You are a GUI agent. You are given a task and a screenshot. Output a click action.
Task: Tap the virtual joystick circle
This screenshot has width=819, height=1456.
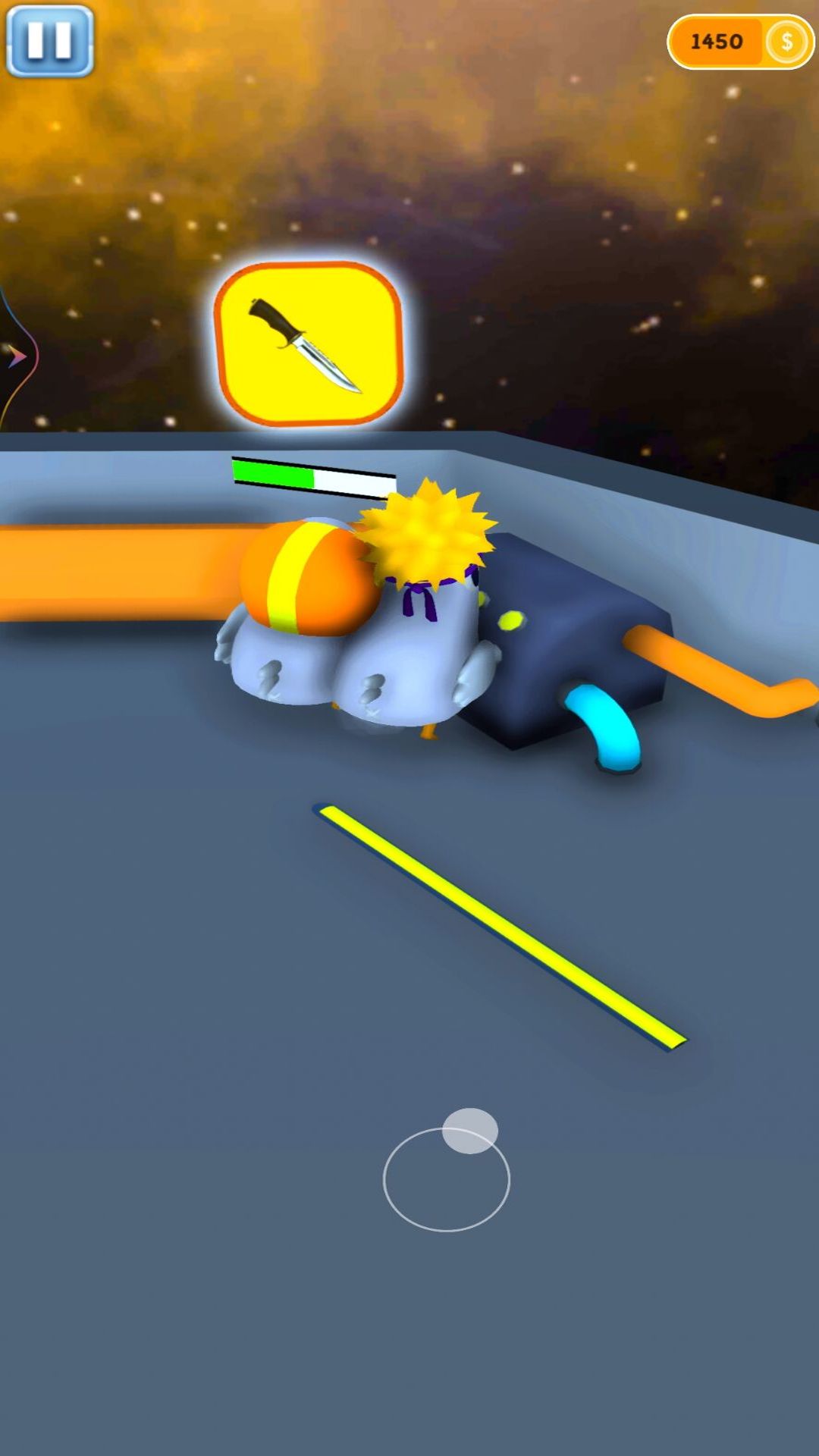click(447, 1178)
